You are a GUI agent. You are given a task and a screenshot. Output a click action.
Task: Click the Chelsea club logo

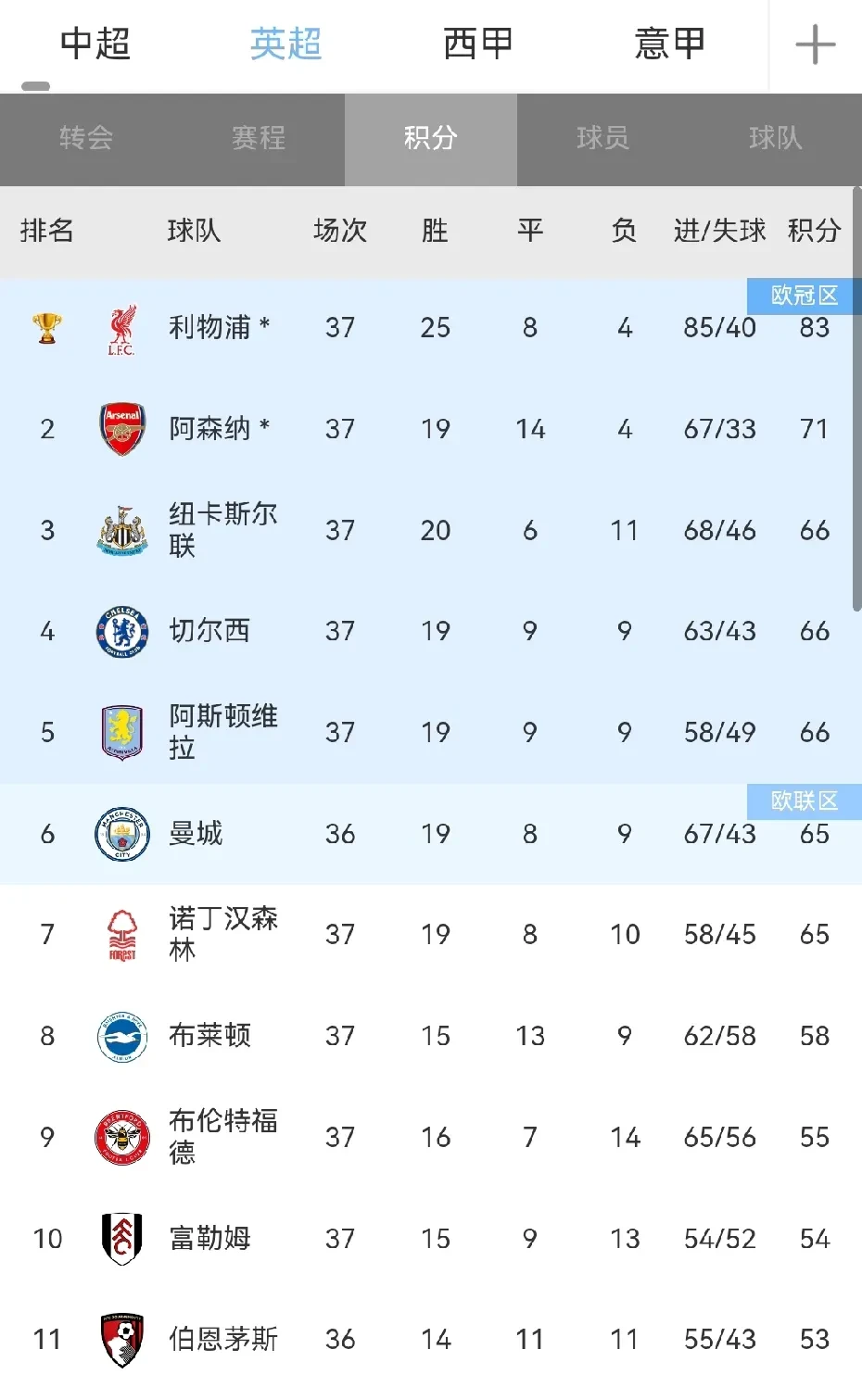tap(121, 631)
